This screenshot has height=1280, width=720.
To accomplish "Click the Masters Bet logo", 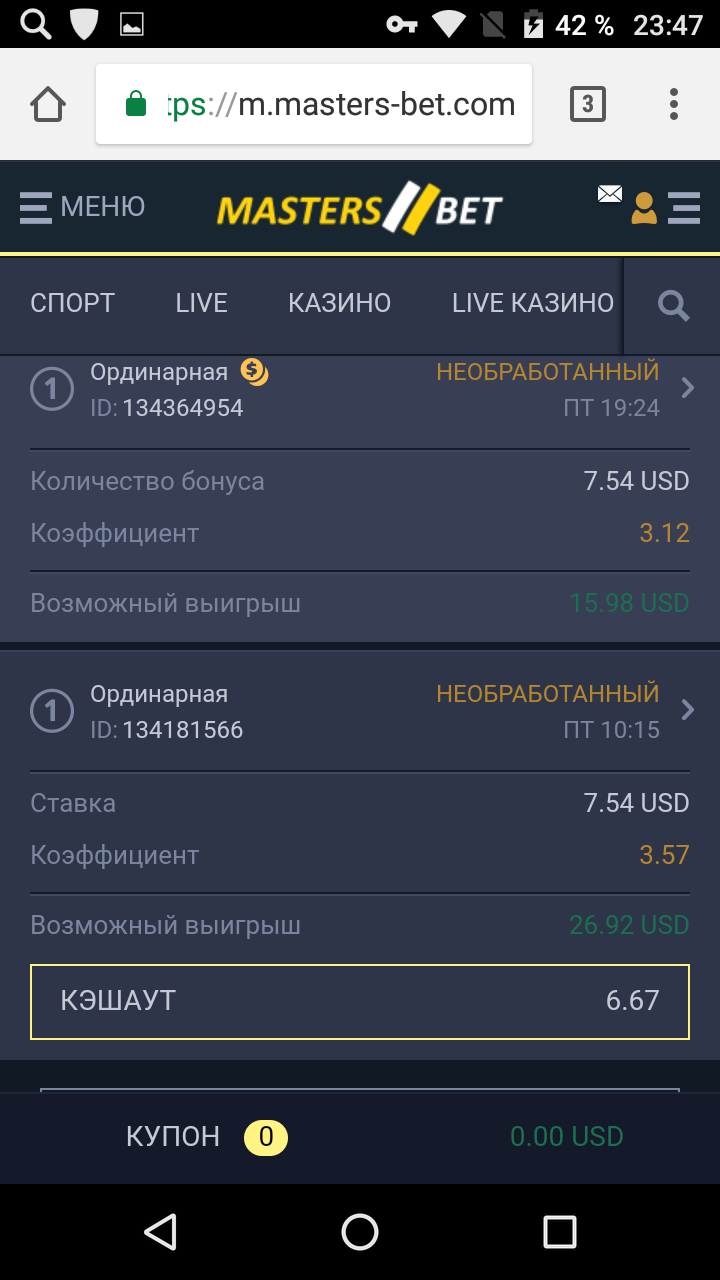I will coord(359,209).
